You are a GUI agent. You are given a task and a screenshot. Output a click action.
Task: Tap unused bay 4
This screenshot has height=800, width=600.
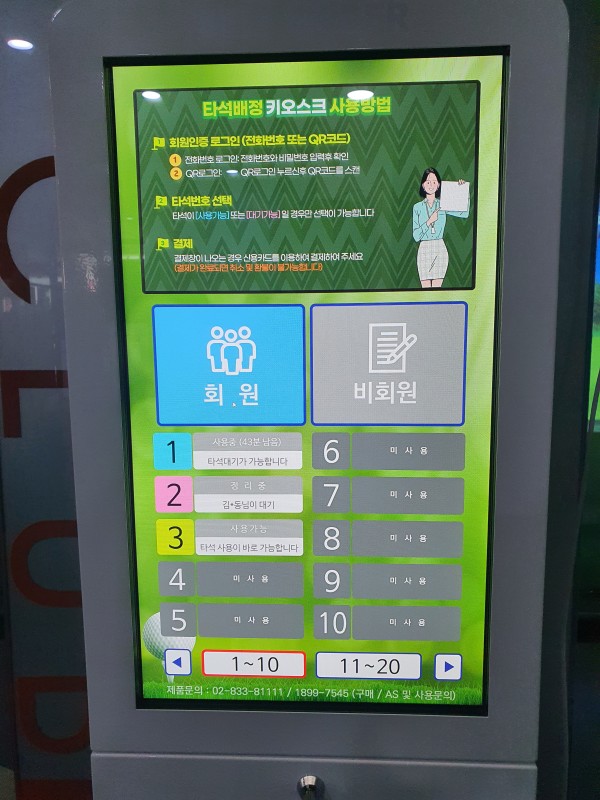click(230, 579)
